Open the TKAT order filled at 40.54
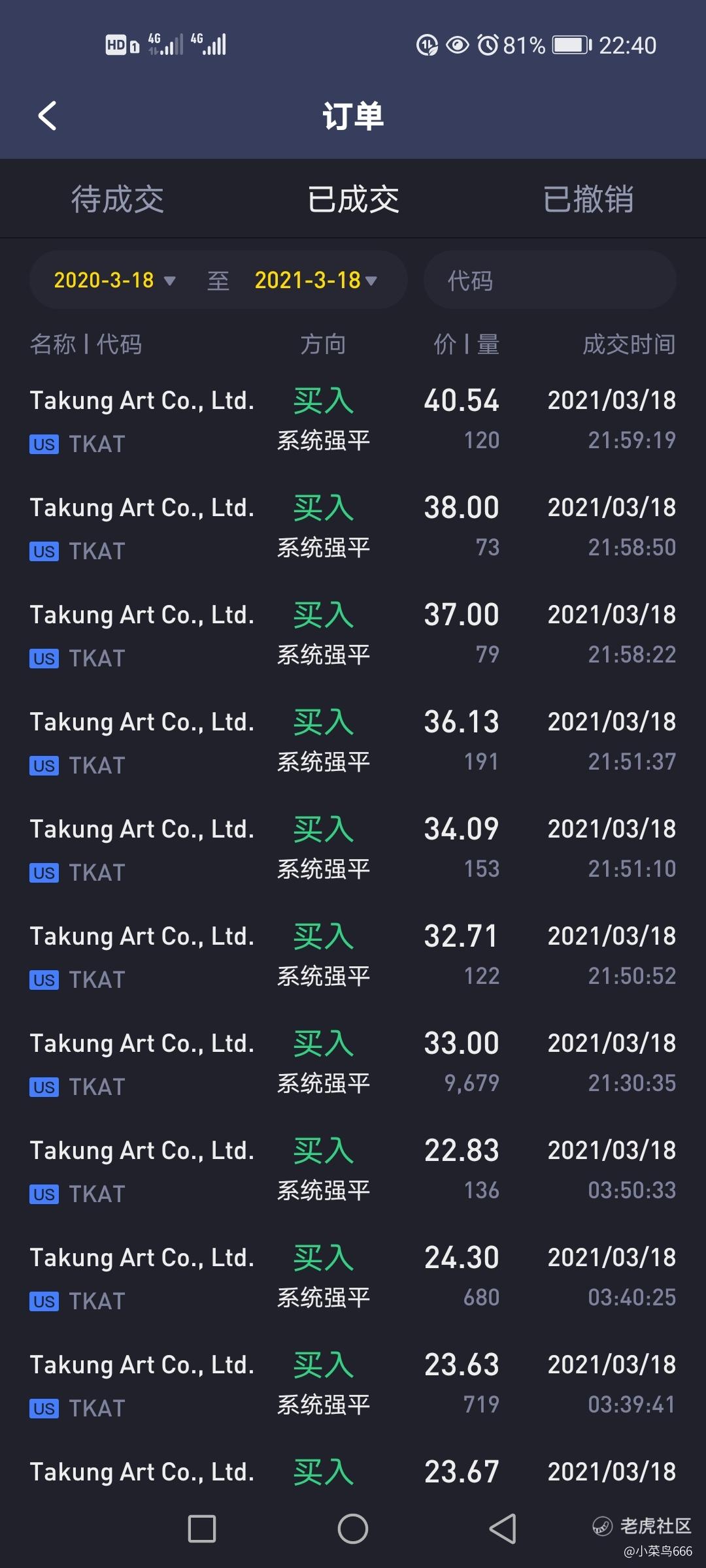Screen dimensions: 706x1568 pyautogui.click(x=353, y=419)
